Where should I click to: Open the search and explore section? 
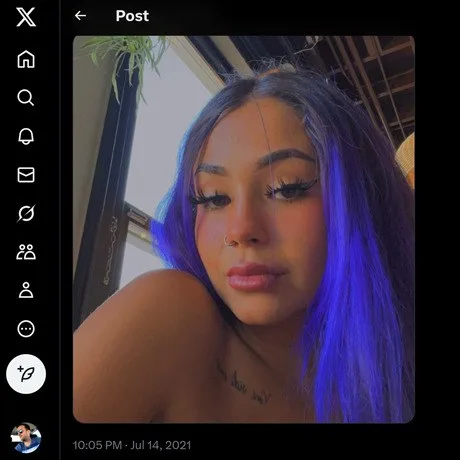coord(26,98)
